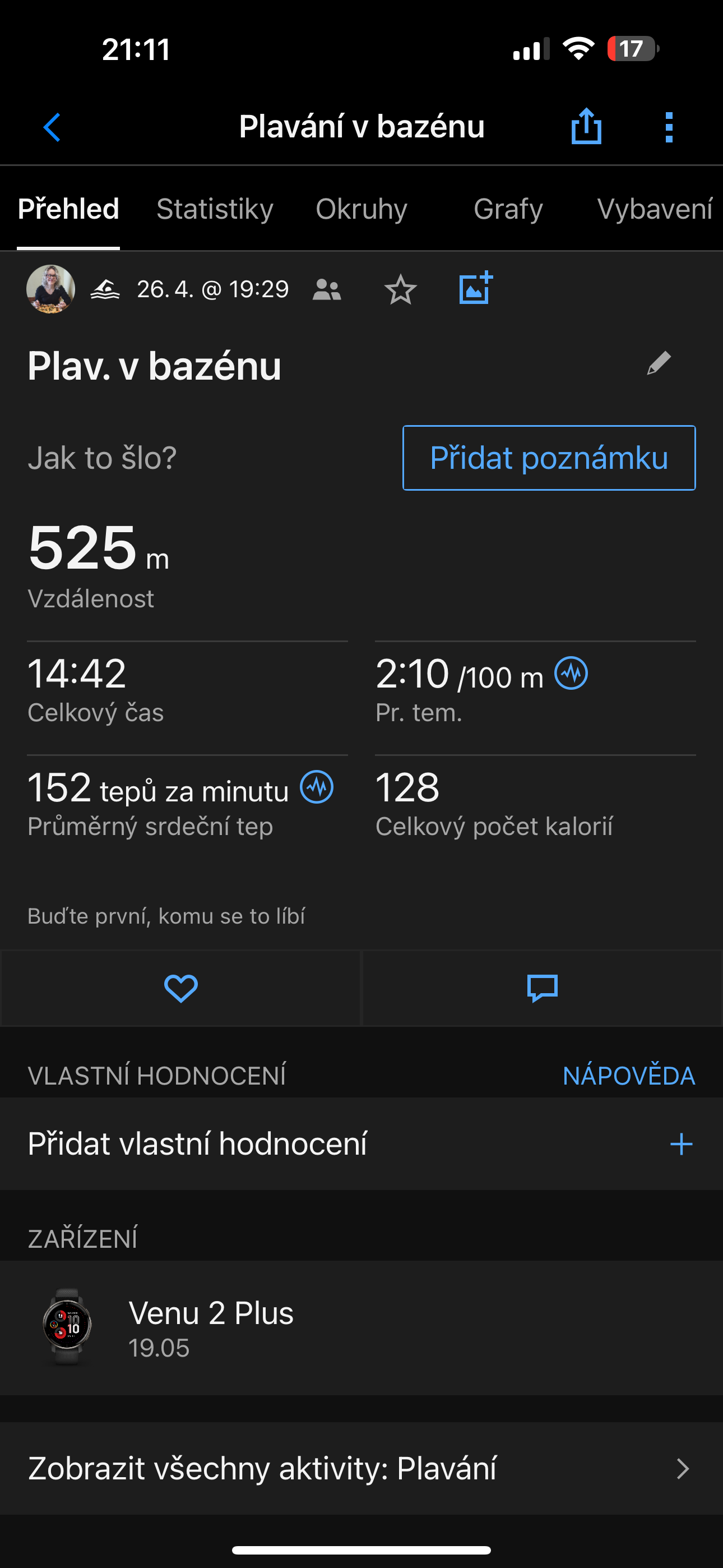
Task: Open the NÁPOVĚDA help link
Action: (x=629, y=1076)
